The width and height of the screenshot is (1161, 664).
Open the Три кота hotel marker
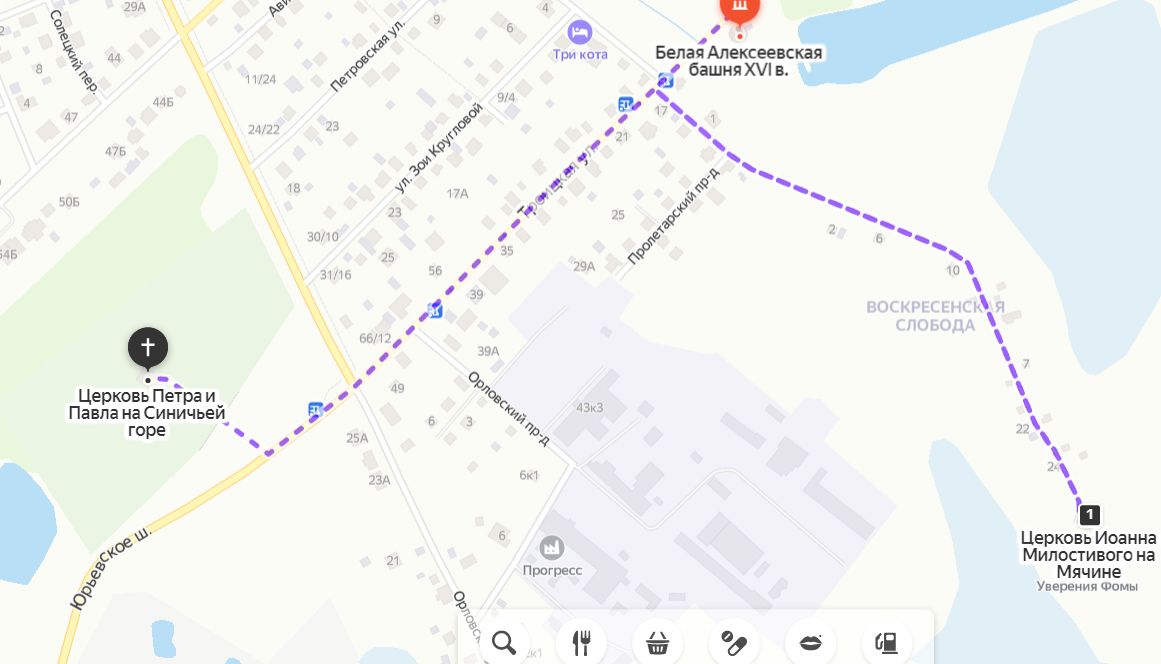point(579,33)
